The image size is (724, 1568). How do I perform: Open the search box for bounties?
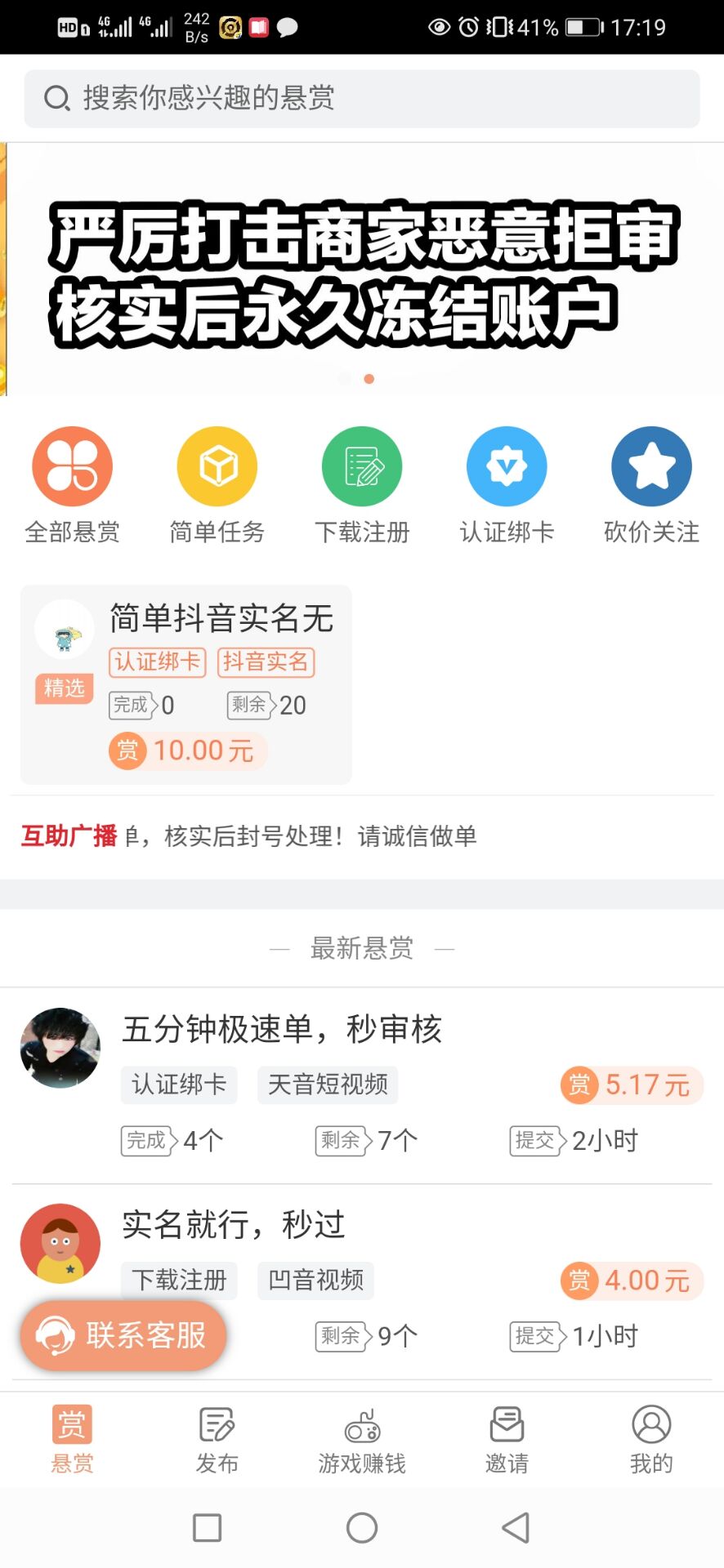(x=362, y=99)
